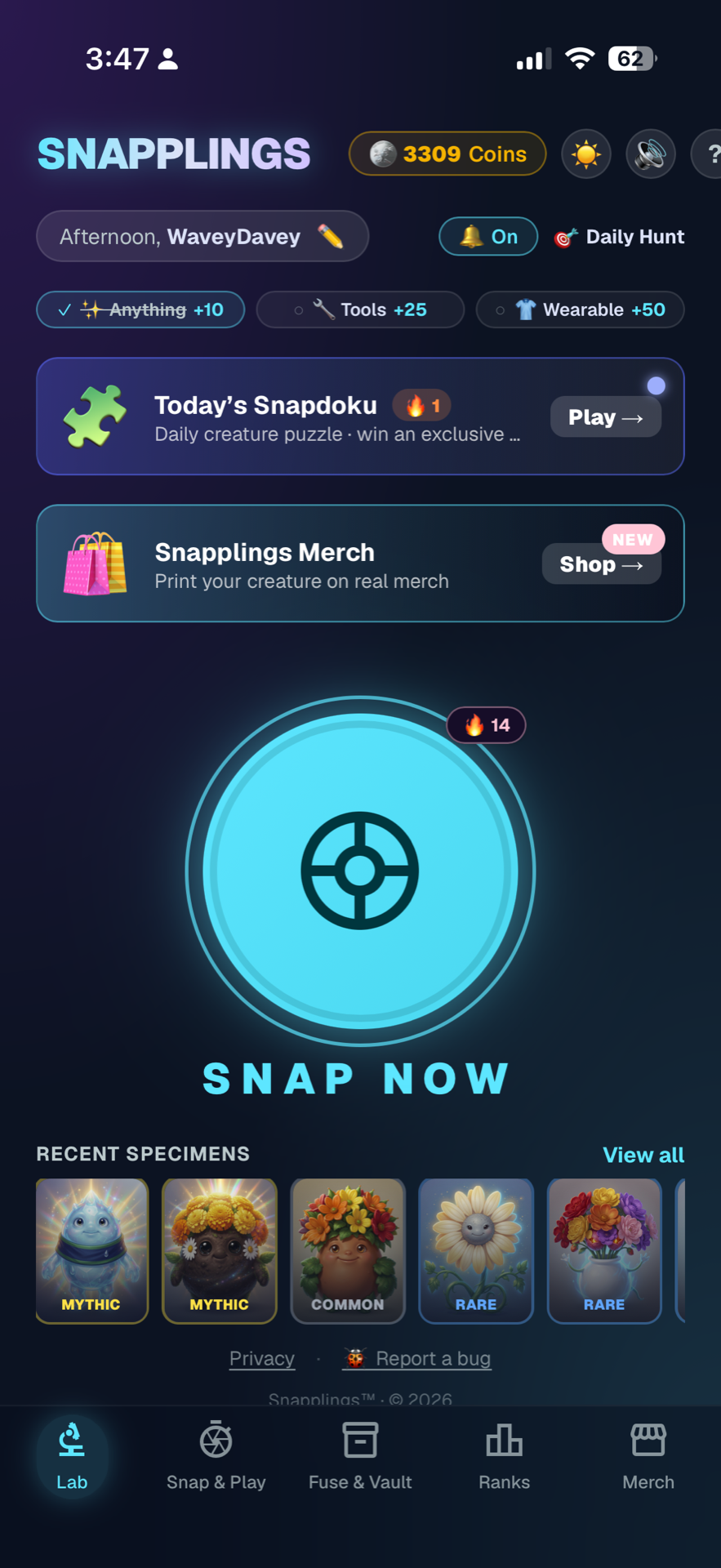721x1568 pixels.
Task: Hit the big Snap Now crosshair button
Action: pyautogui.click(x=360, y=871)
